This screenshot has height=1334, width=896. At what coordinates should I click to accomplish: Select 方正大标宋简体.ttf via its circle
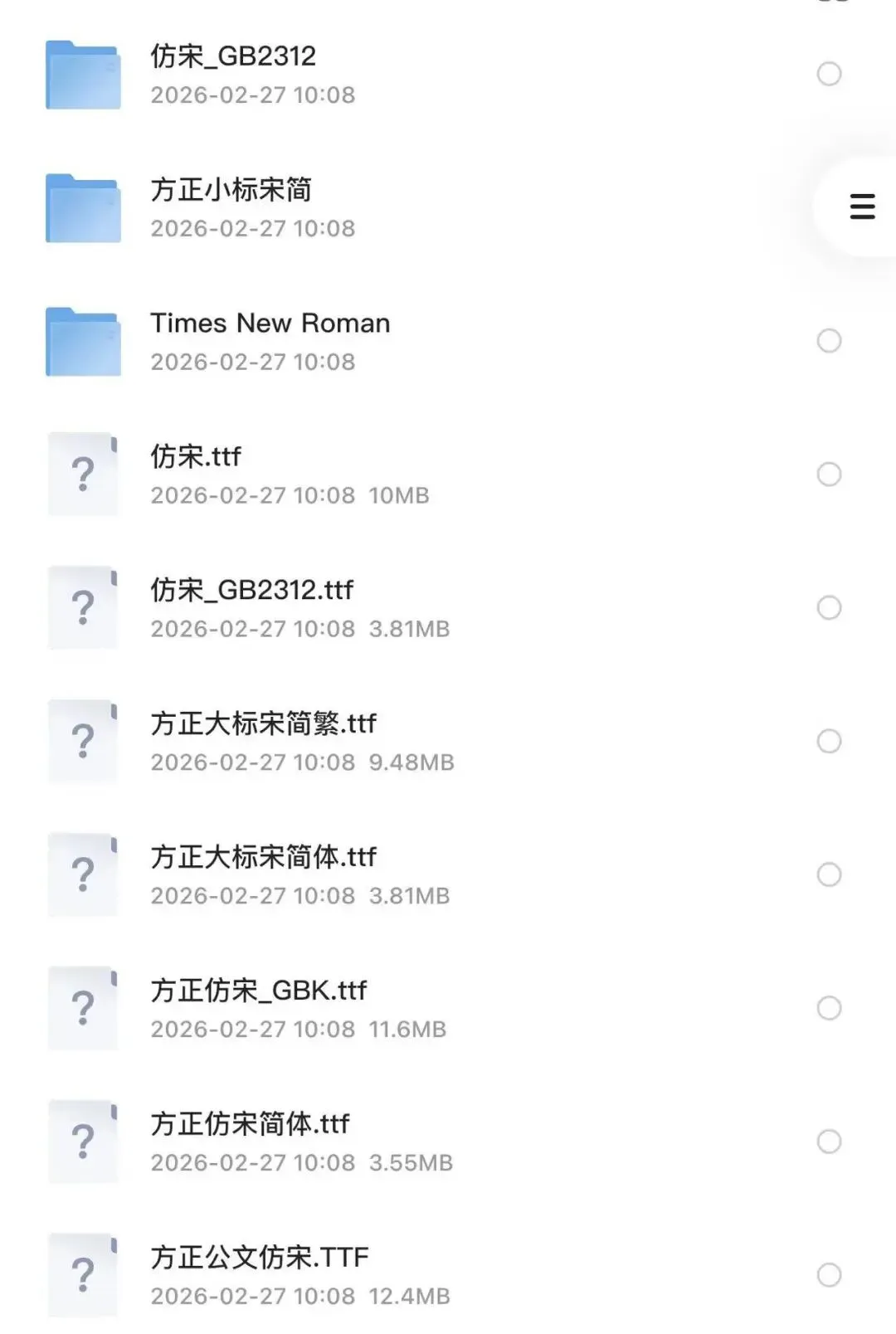click(x=829, y=874)
